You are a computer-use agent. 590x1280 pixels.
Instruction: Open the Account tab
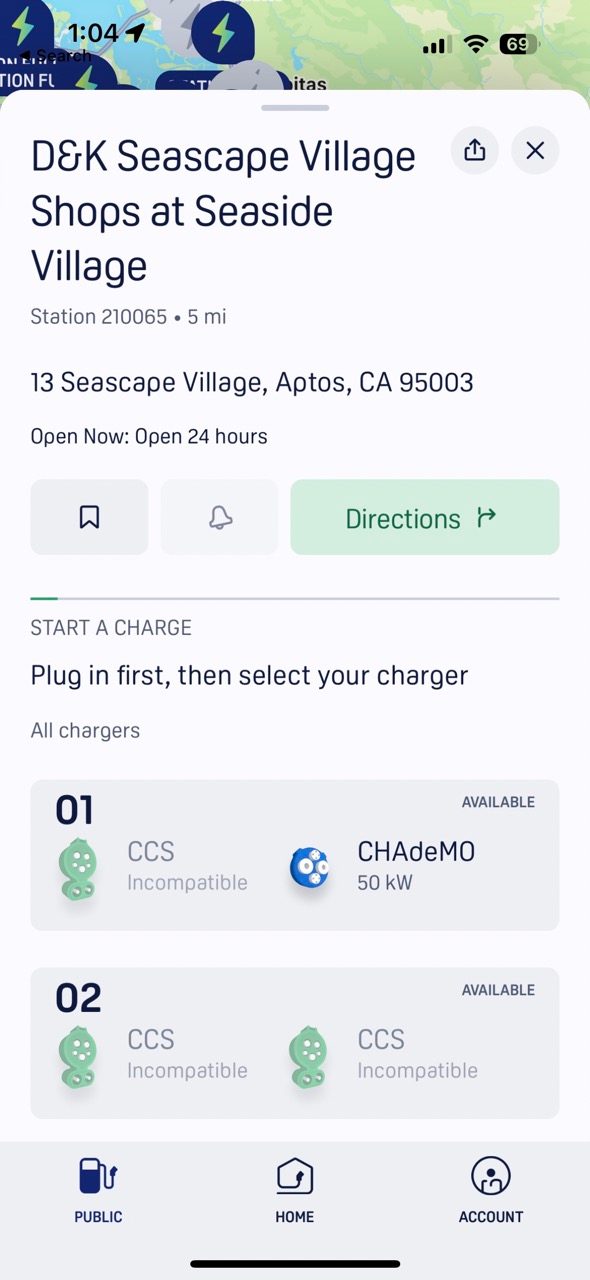[491, 1190]
